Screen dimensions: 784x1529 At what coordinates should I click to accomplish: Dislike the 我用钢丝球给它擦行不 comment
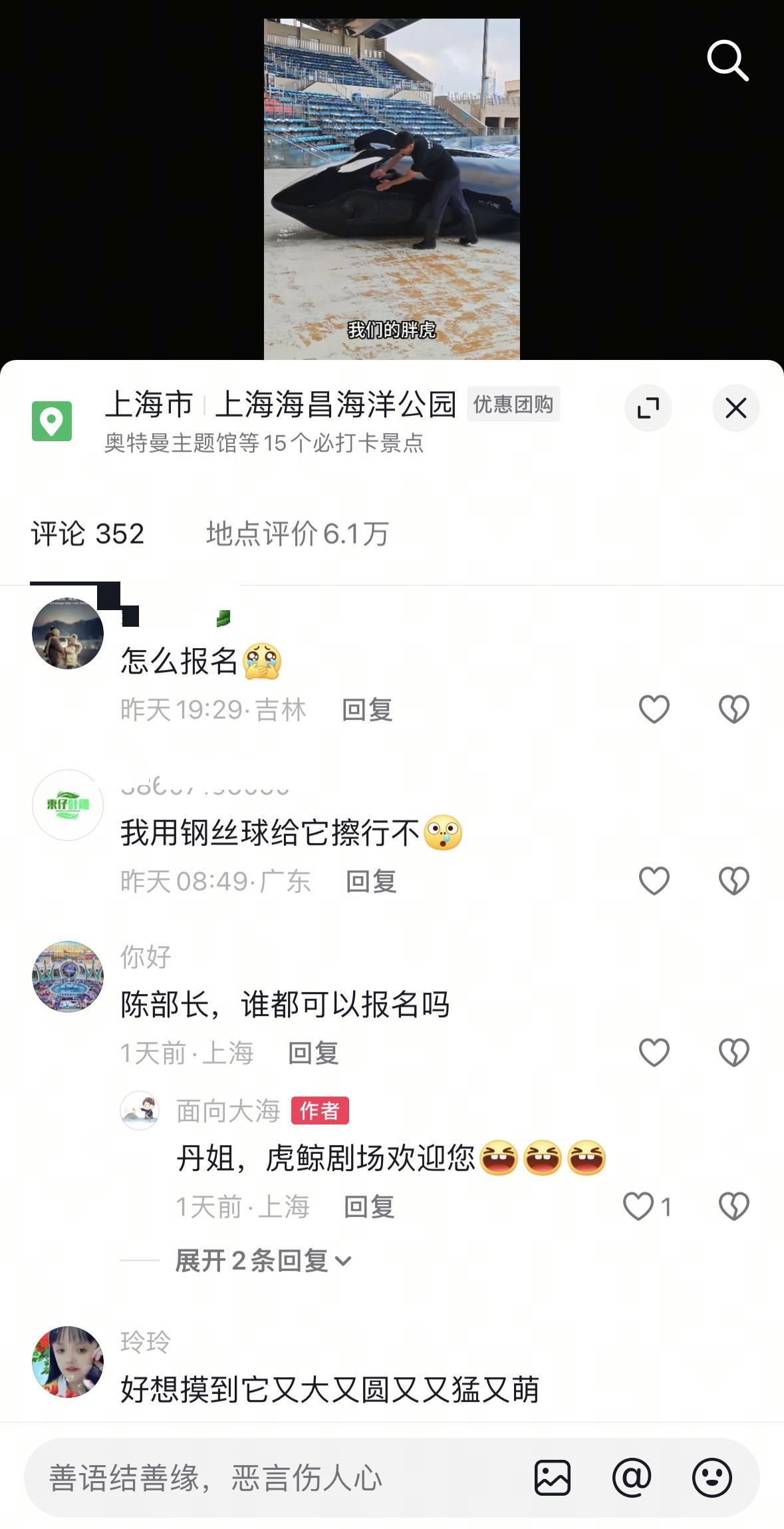coord(733,881)
